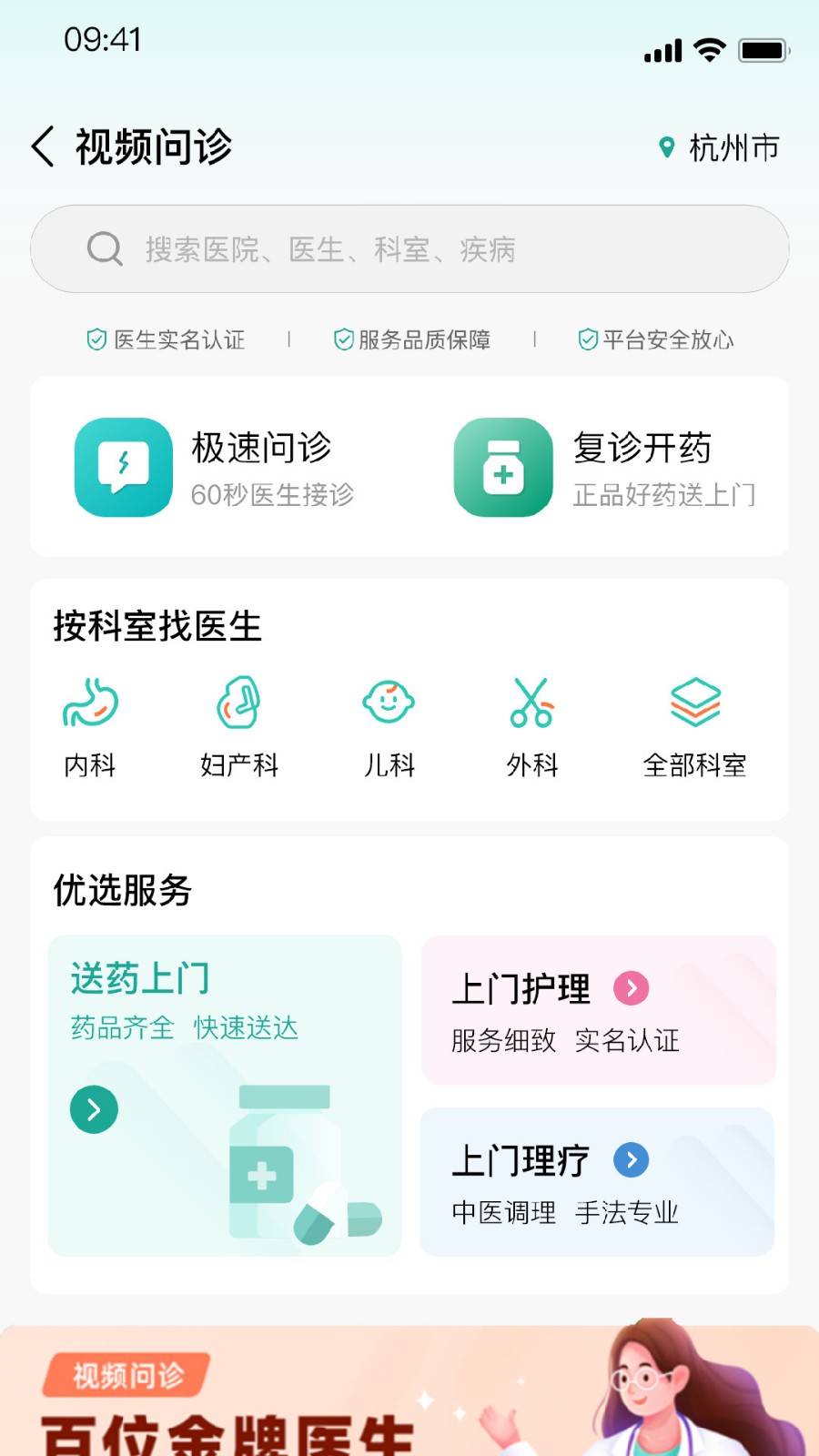Click the back arrow at top left
The width and height of the screenshot is (819, 1456).
(41, 146)
